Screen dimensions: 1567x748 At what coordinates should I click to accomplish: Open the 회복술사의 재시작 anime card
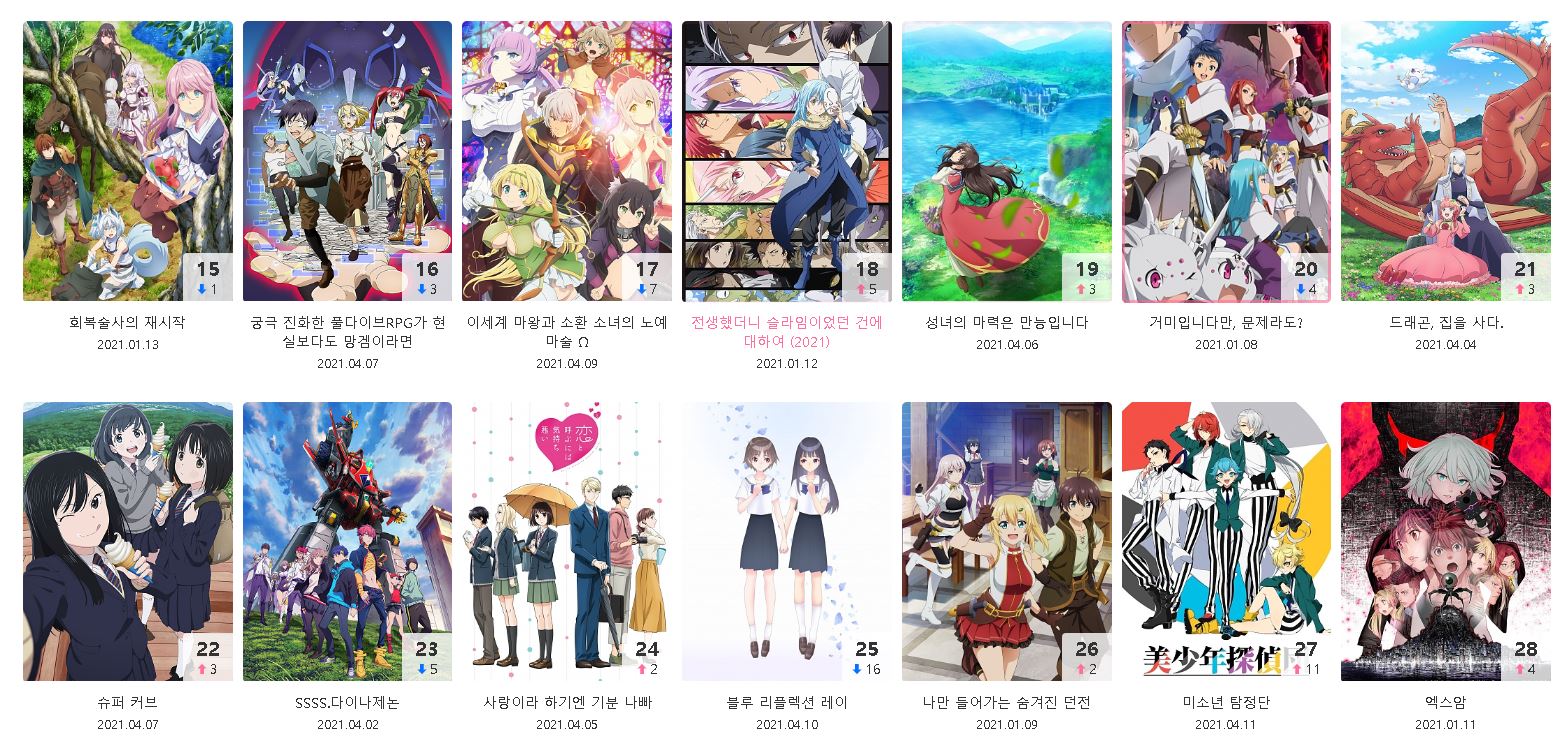[x=127, y=161]
